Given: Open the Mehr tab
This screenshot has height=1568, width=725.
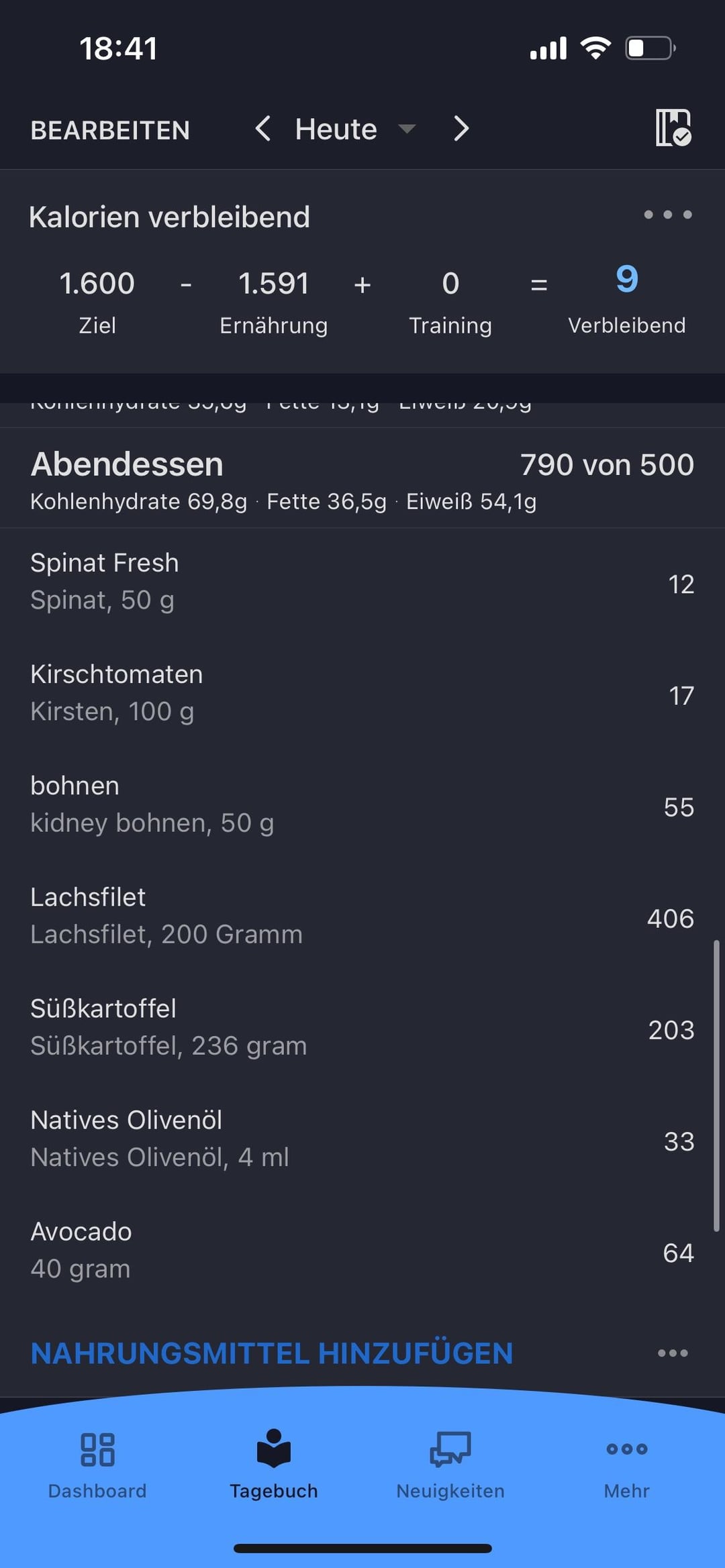Looking at the screenshot, I should click(627, 1466).
